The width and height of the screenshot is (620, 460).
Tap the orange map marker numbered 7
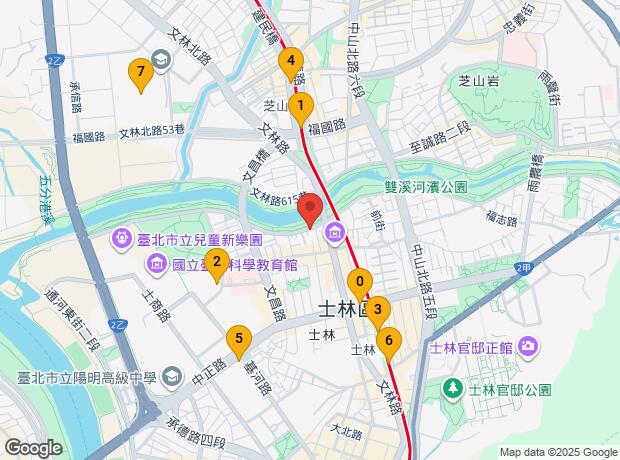141,73
